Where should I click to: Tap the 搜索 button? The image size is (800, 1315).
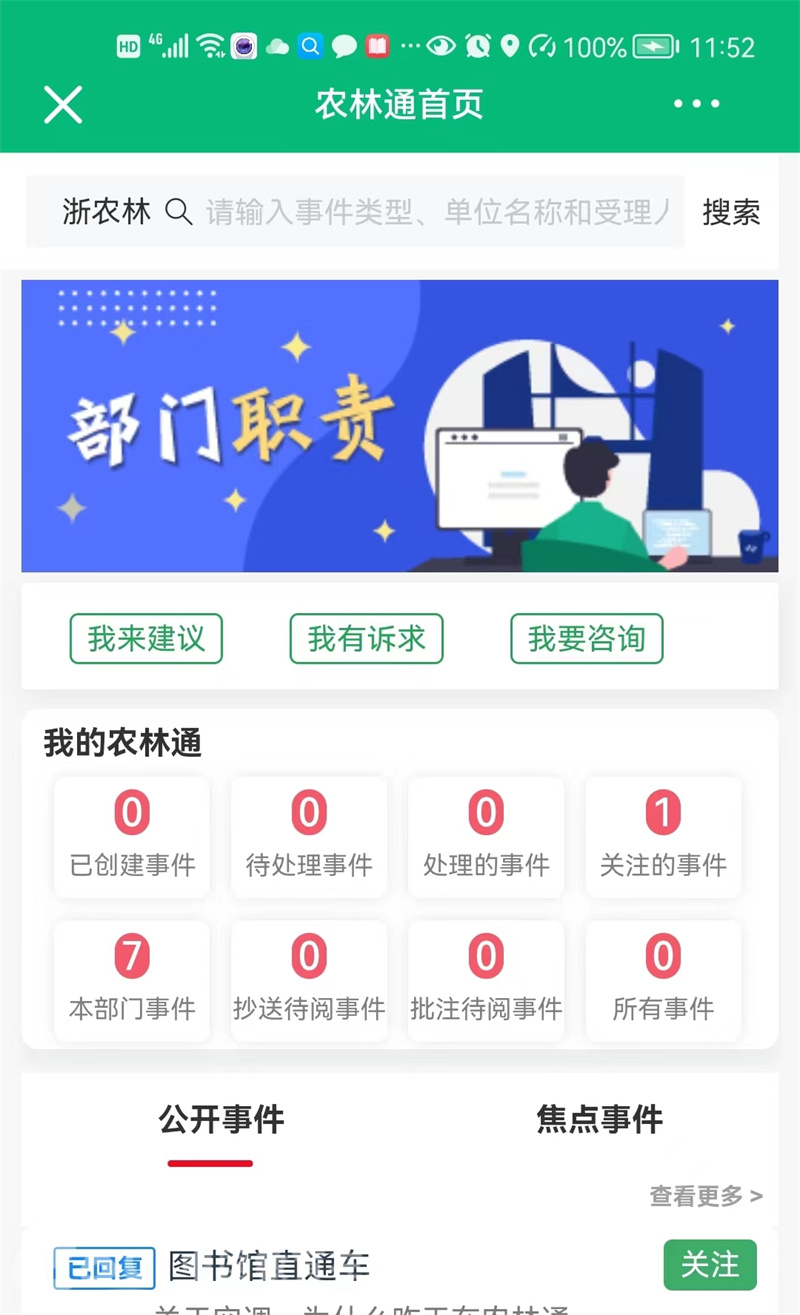pos(731,212)
